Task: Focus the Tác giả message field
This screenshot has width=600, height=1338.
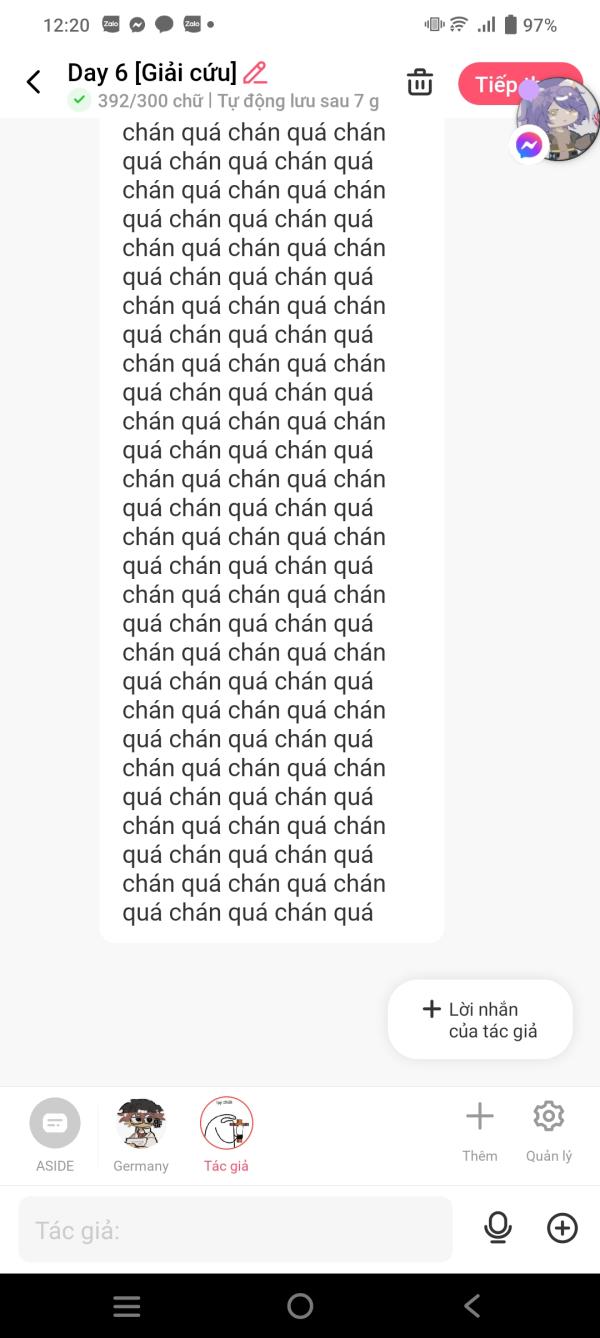Action: [x=235, y=1229]
